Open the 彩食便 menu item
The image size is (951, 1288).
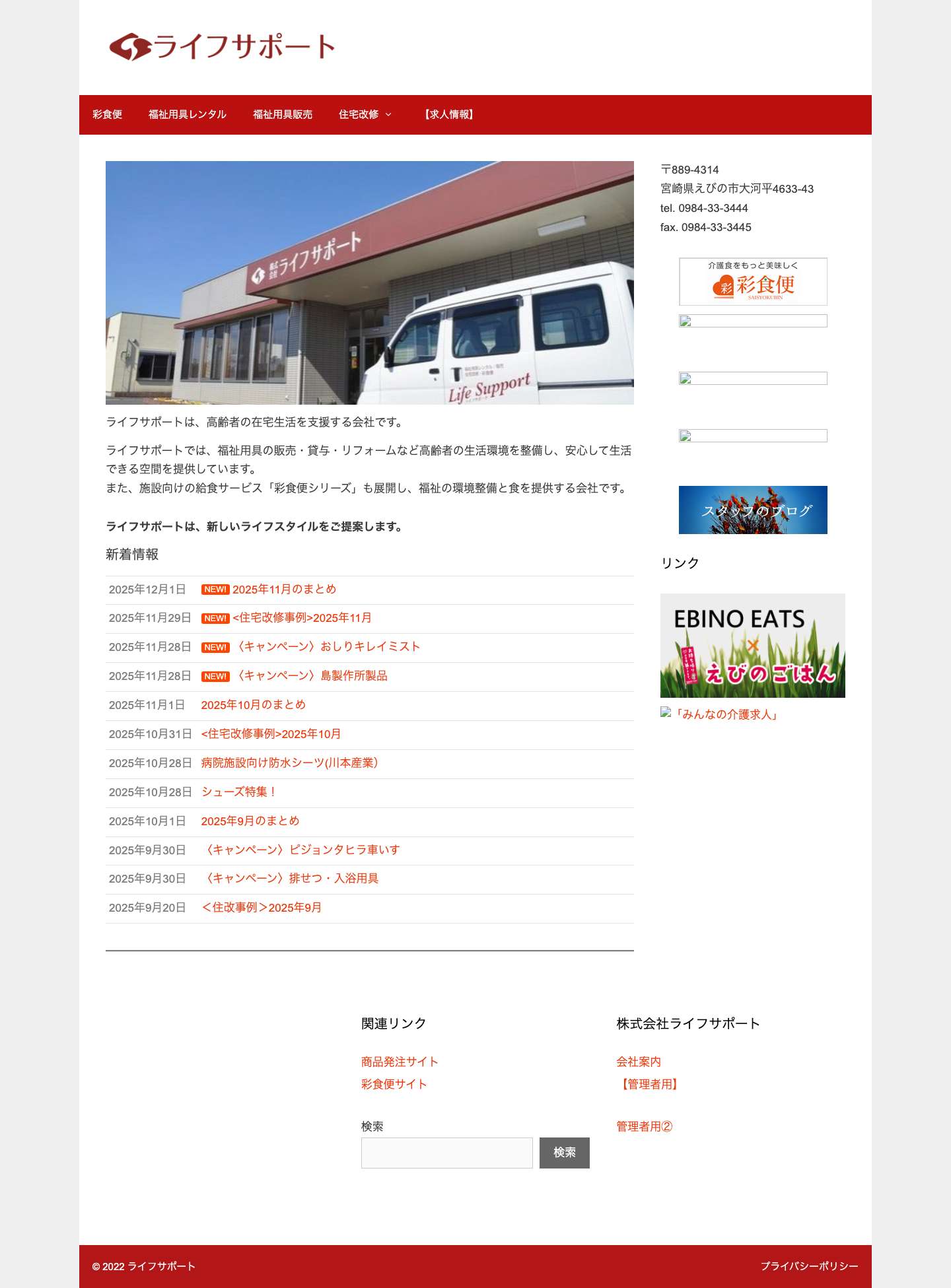point(108,114)
